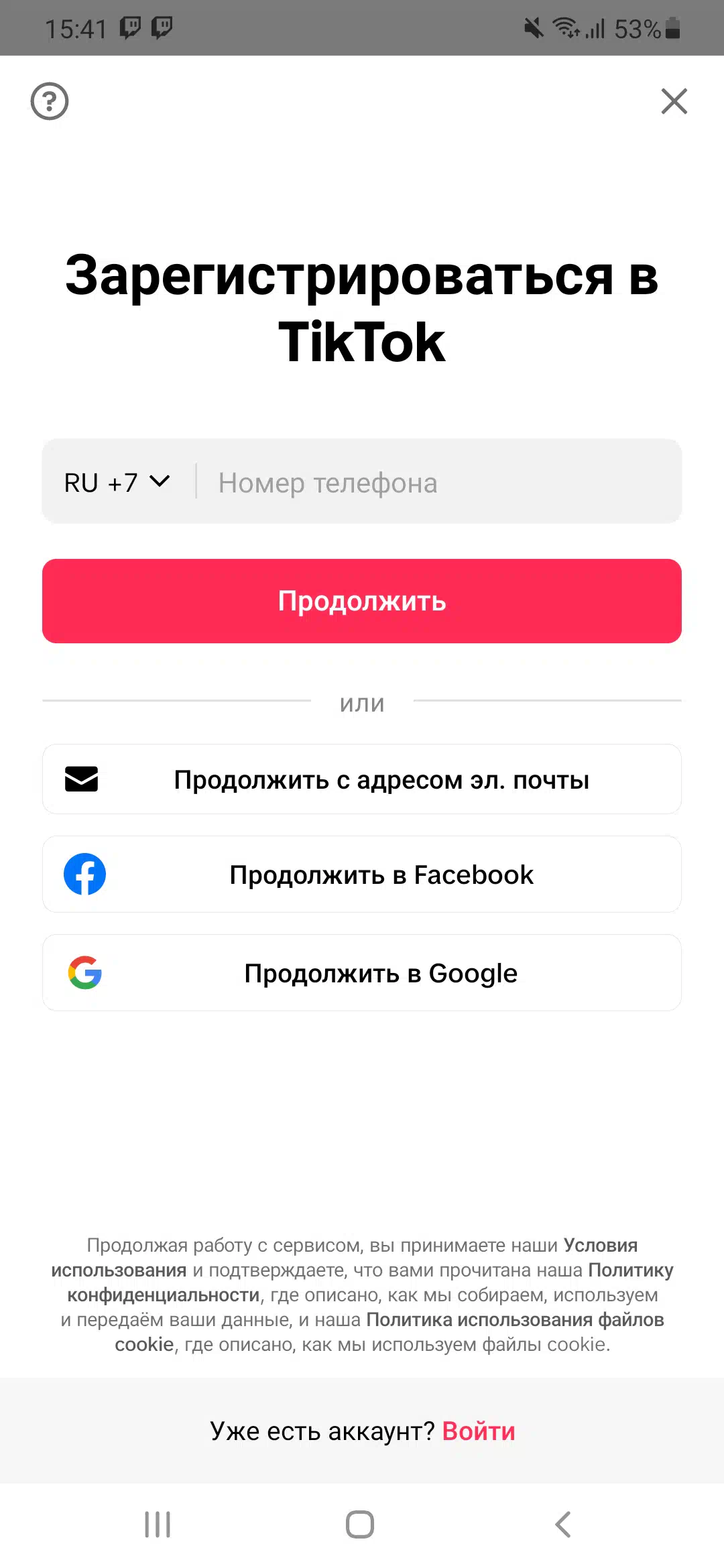
Task: Open recent apps from navigation bar
Action: 158,1524
